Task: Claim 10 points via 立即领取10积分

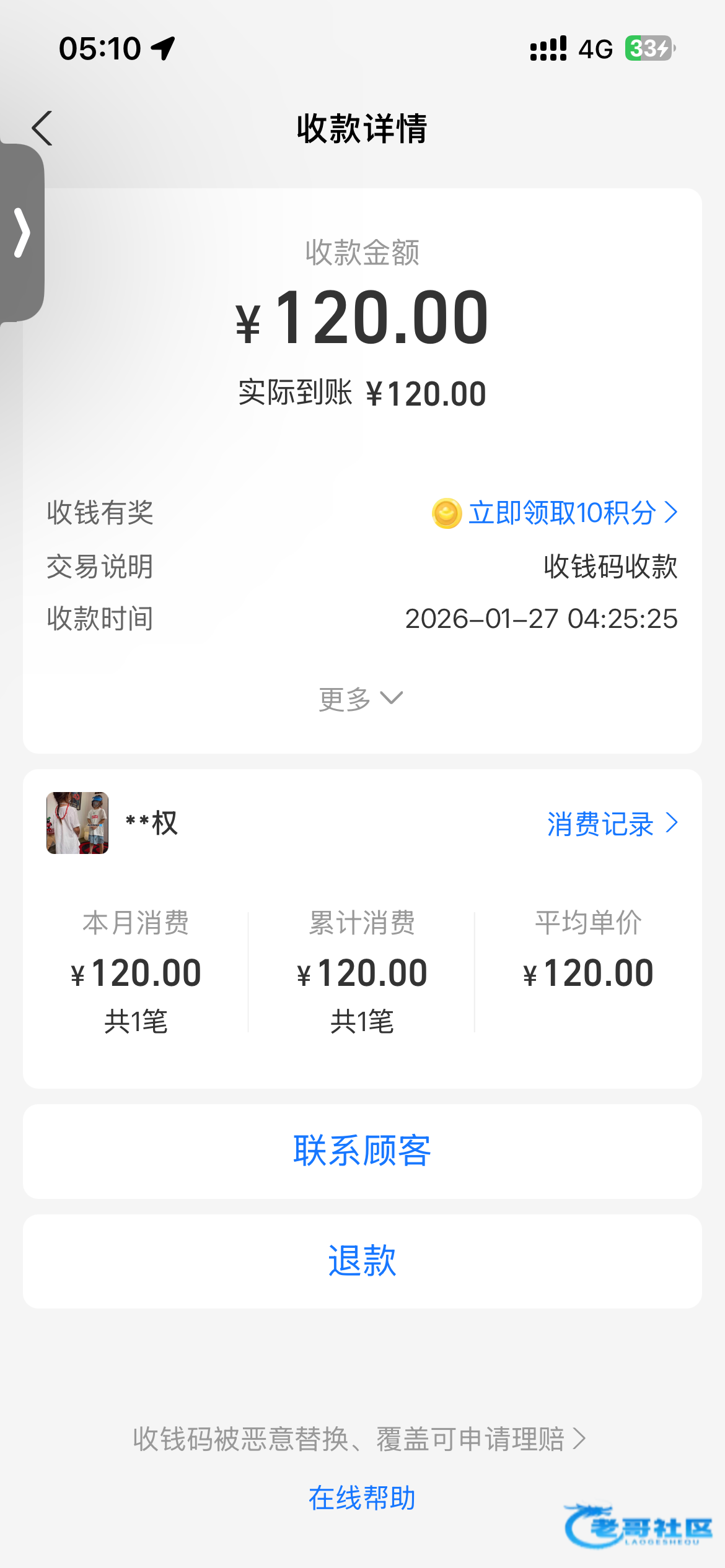Action: coord(561,513)
